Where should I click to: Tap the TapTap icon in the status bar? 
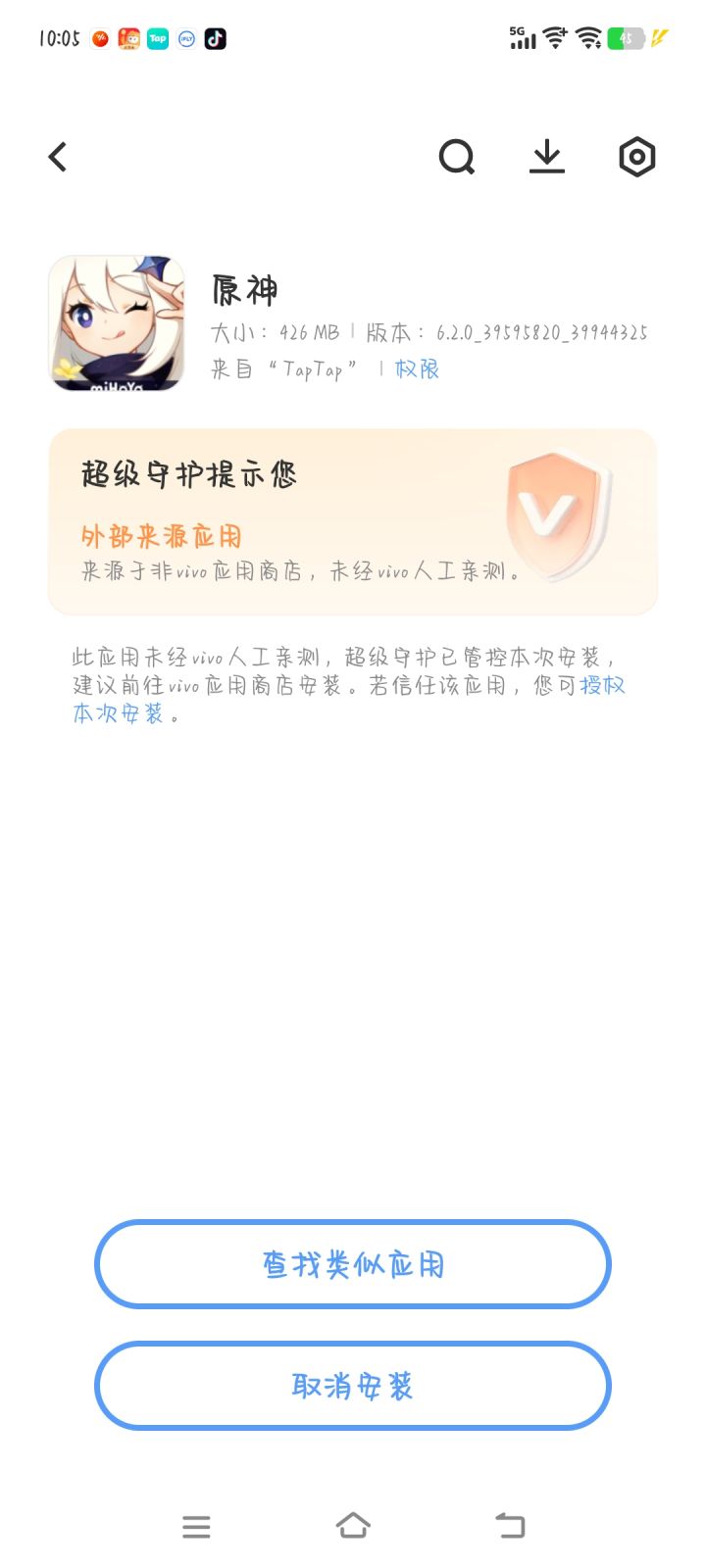tap(156, 38)
